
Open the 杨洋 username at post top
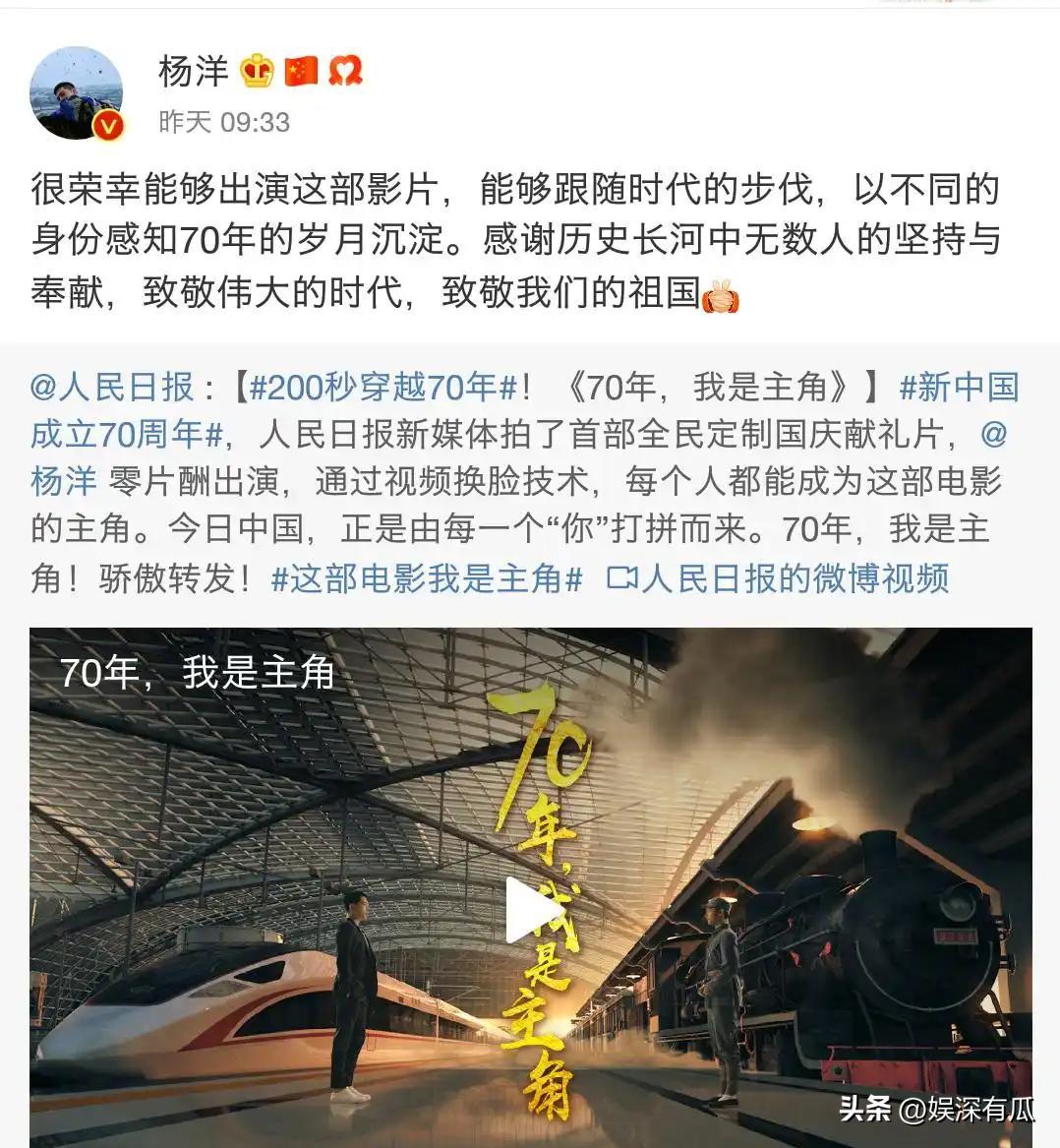(x=194, y=71)
